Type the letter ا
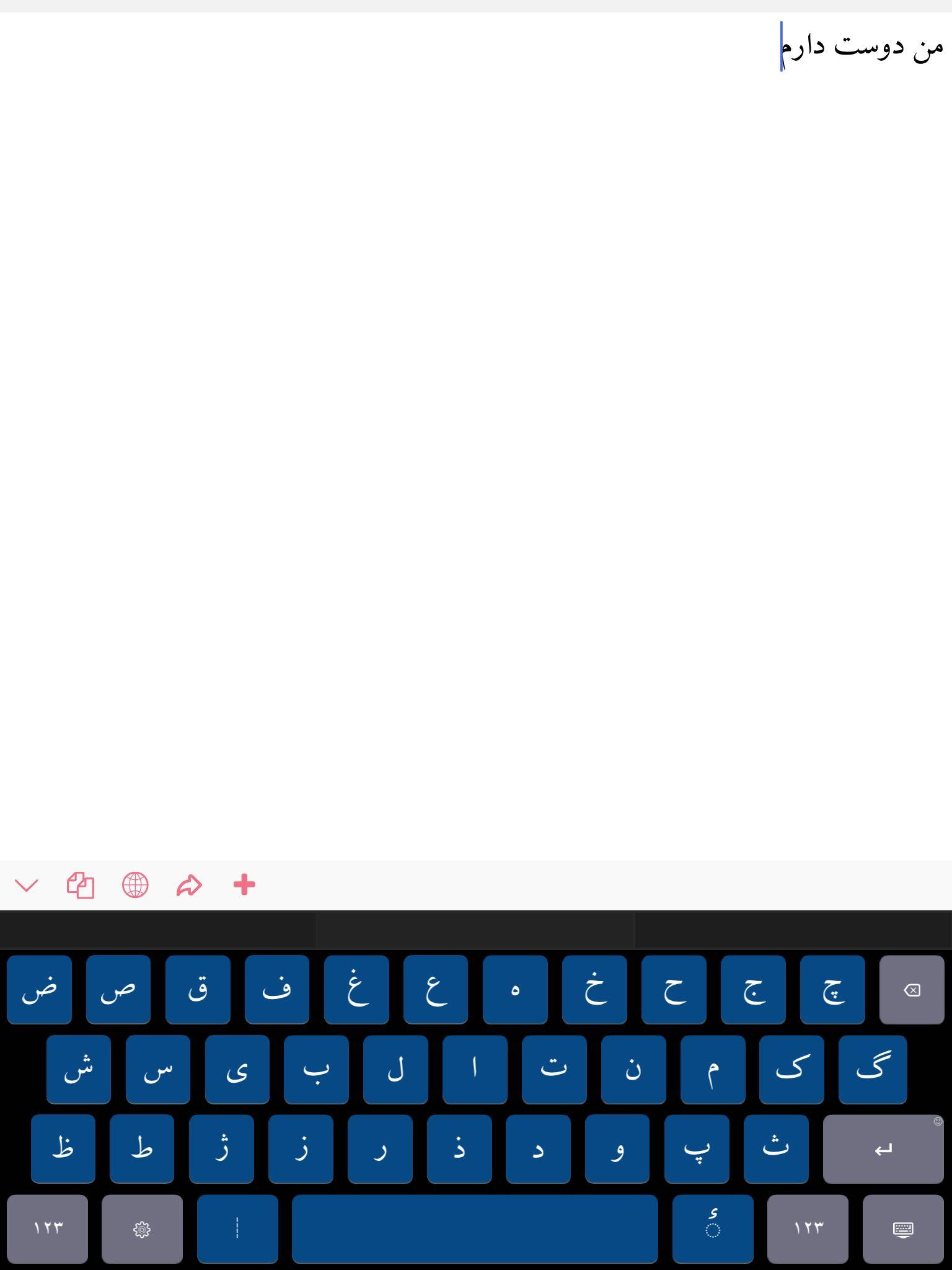Screen dimensions: 952x1270 click(475, 1069)
